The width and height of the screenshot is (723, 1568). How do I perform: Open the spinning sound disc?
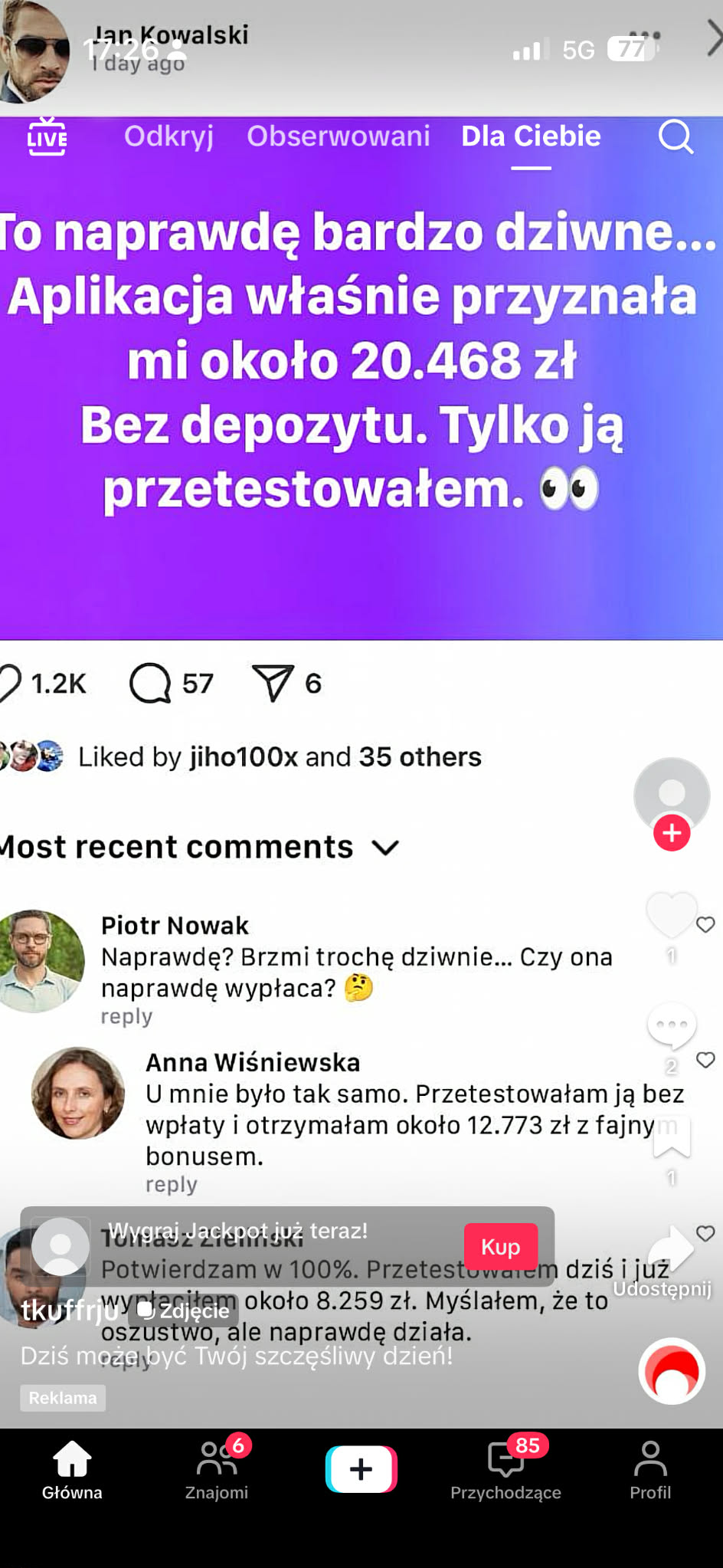(x=672, y=1371)
